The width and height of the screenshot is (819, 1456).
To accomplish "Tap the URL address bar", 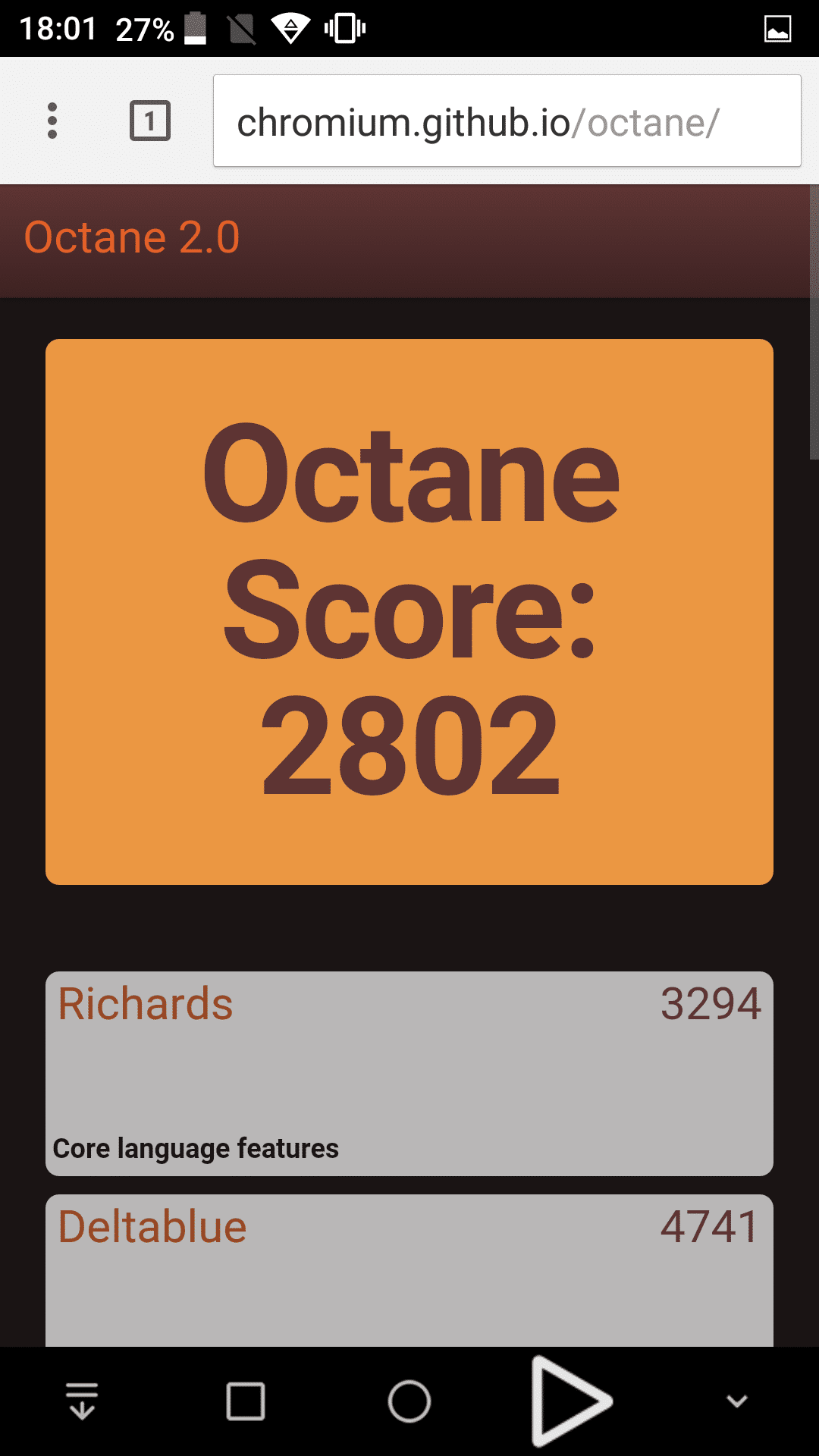I will click(x=507, y=121).
